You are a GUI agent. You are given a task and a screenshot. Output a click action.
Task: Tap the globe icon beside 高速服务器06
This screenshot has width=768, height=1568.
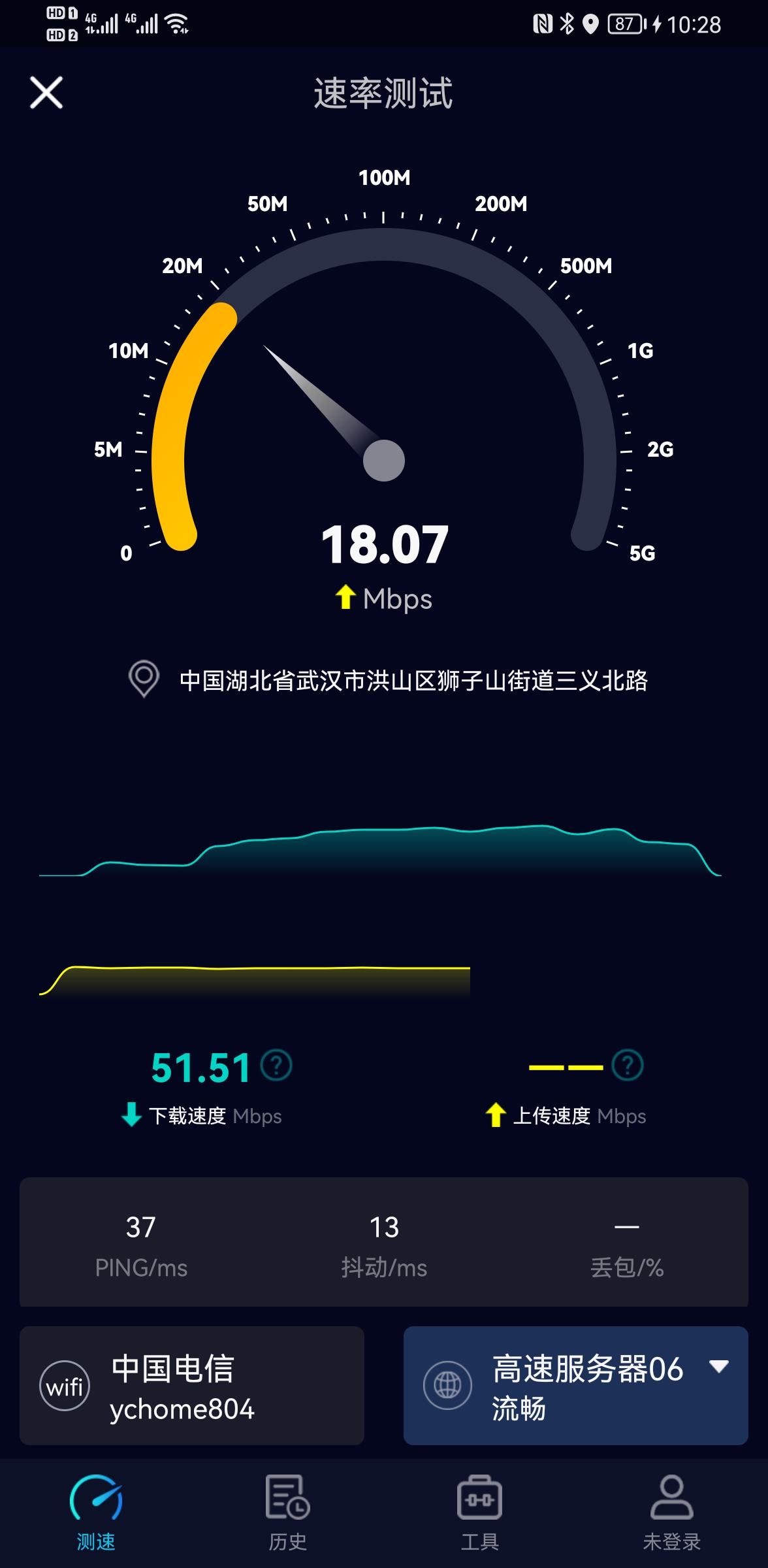point(447,1385)
